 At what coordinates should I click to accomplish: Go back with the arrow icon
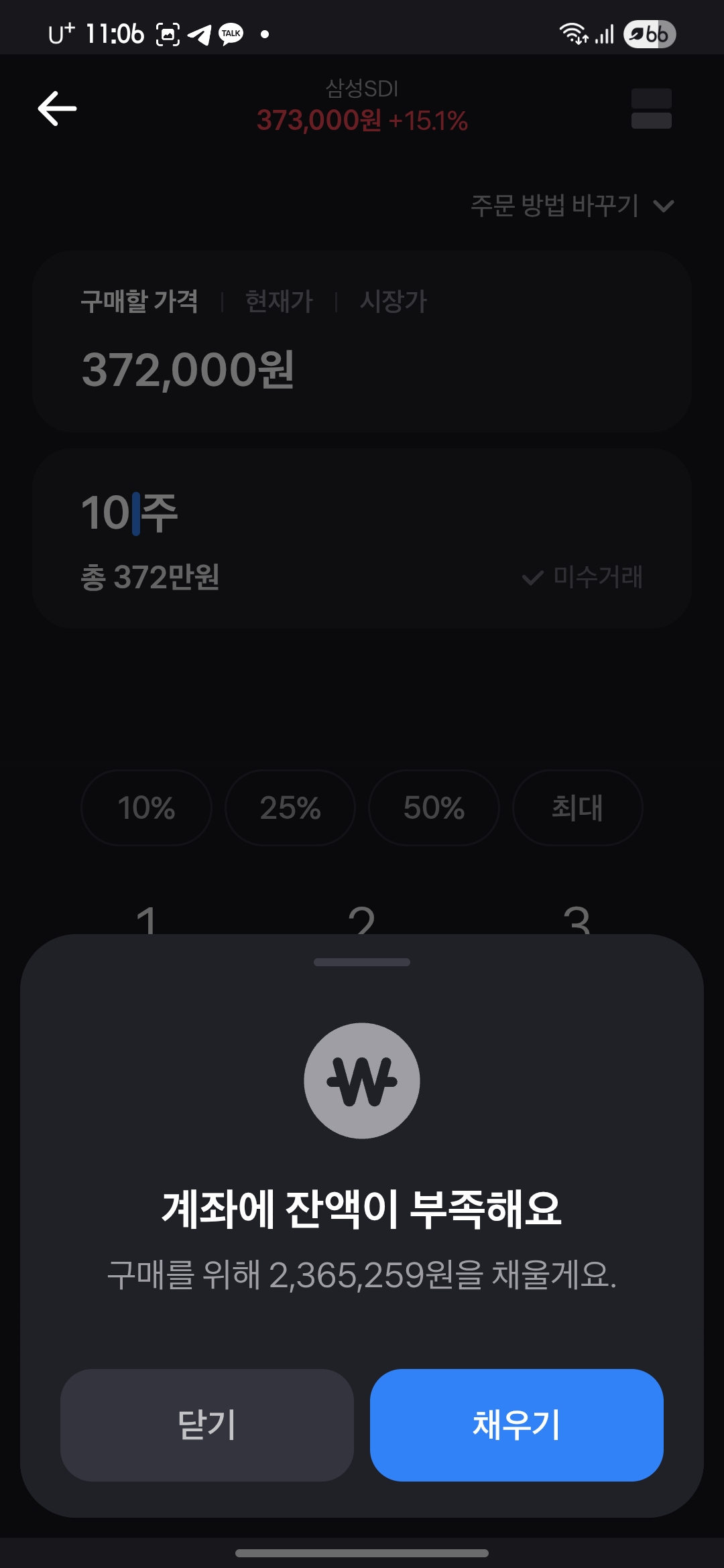click(x=58, y=109)
